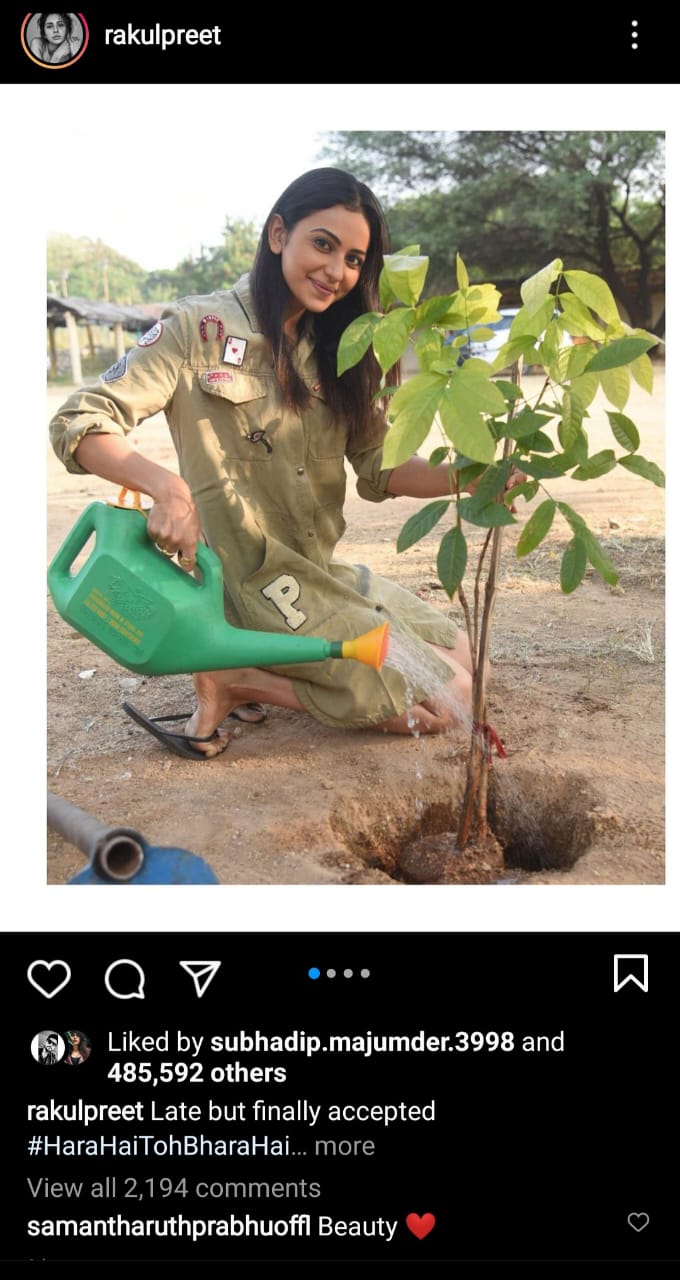The width and height of the screenshot is (680, 1280).
Task: Like this post with the heart icon
Action: tap(49, 978)
